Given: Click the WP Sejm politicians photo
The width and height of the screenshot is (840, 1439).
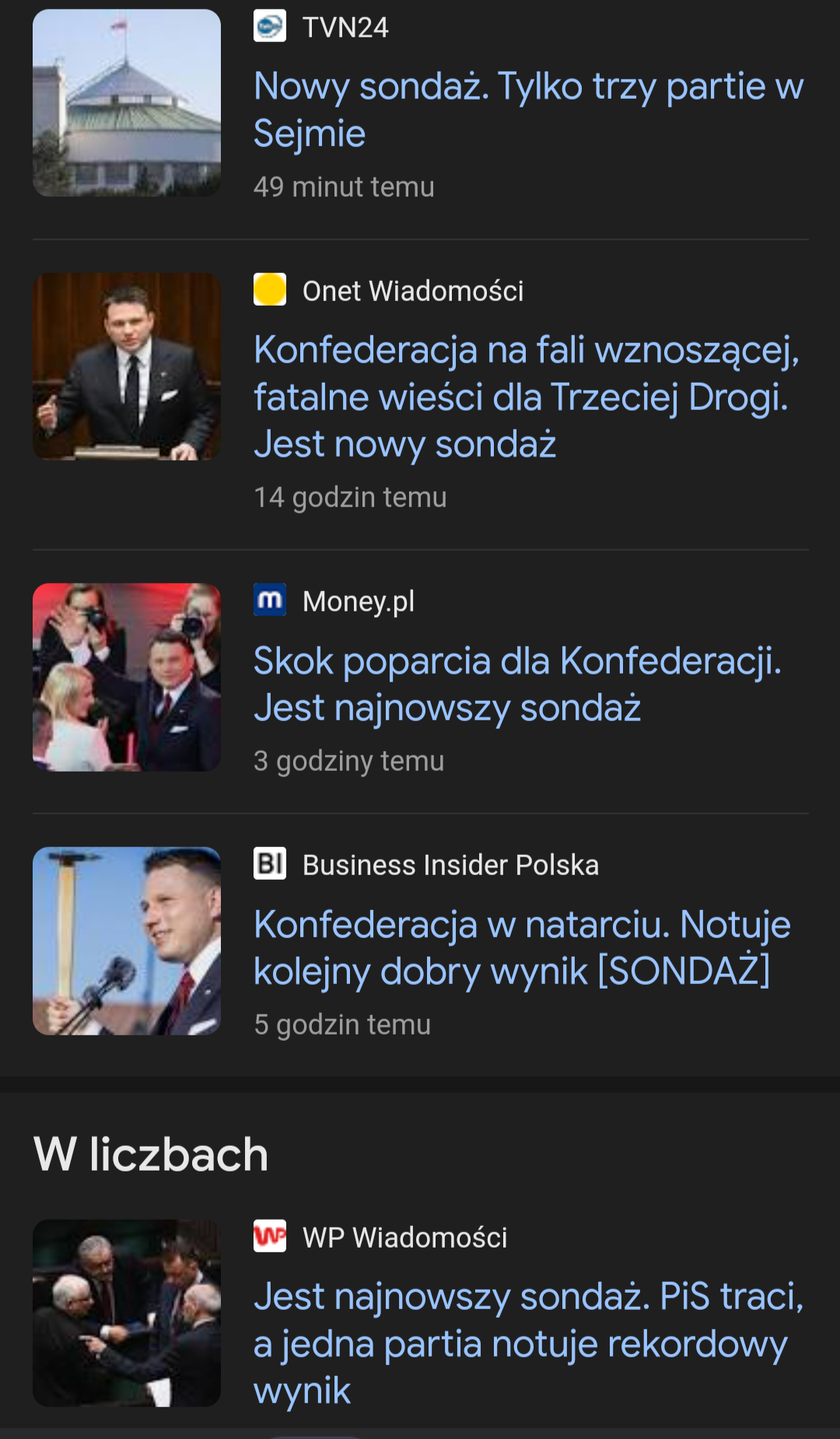Looking at the screenshot, I should pos(126,1314).
